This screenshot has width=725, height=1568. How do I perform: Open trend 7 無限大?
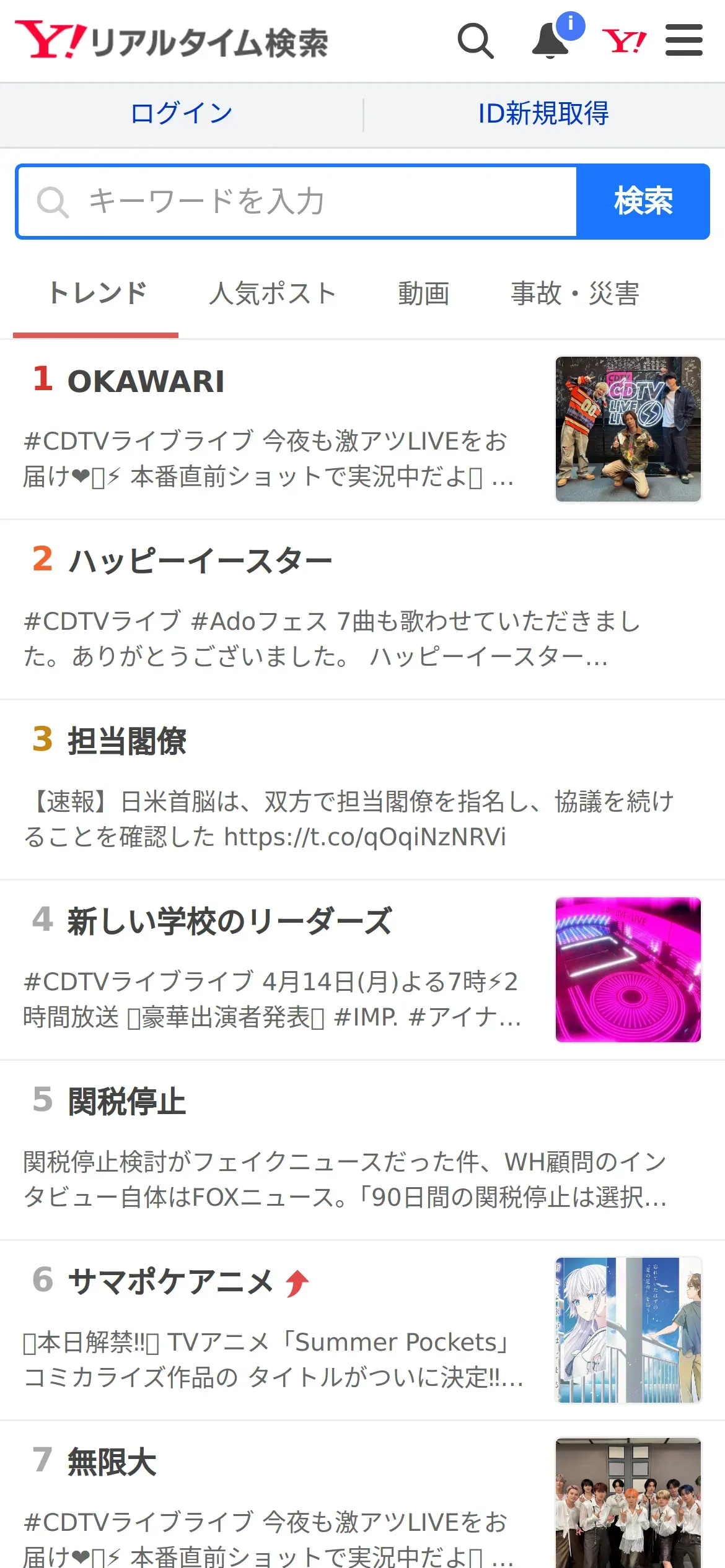pyautogui.click(x=112, y=1463)
